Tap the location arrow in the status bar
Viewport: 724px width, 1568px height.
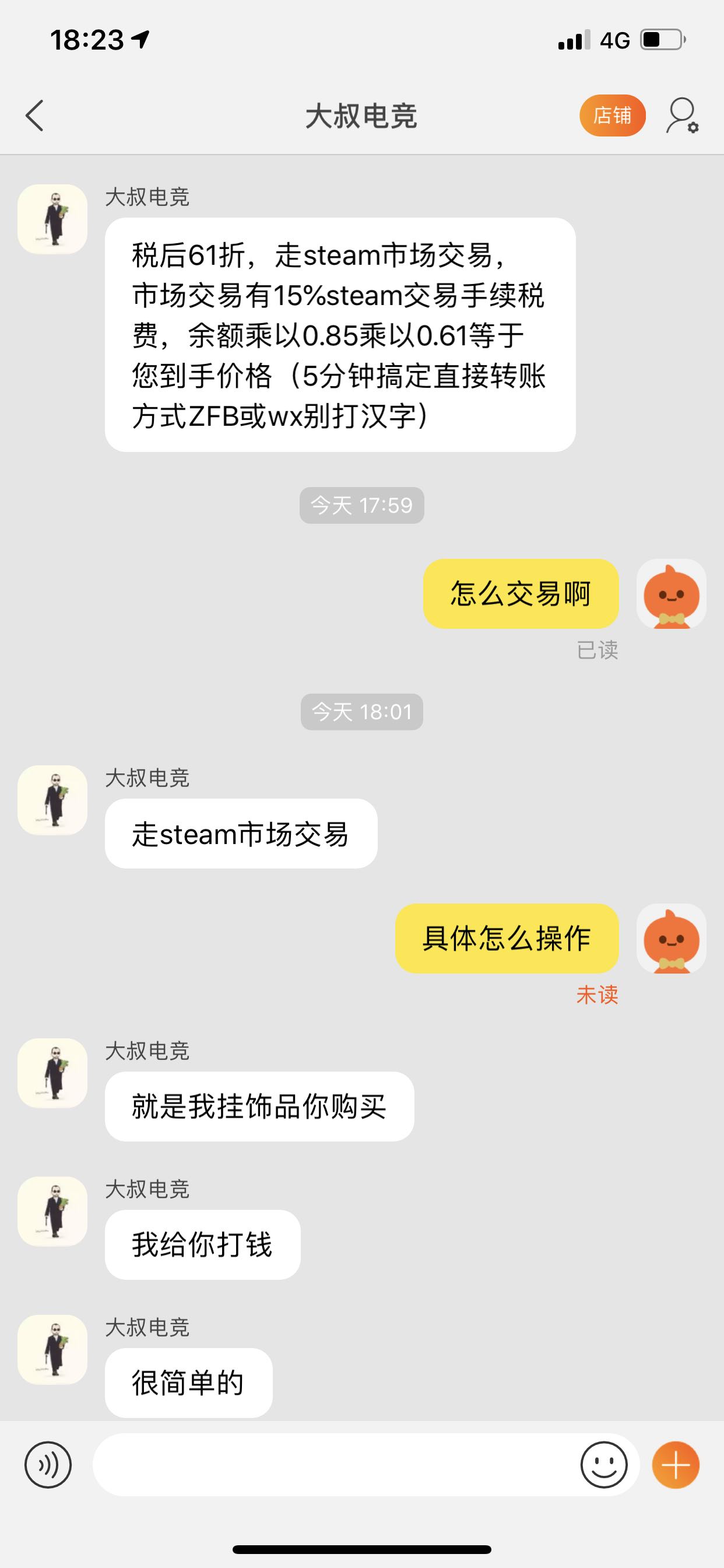point(140,40)
